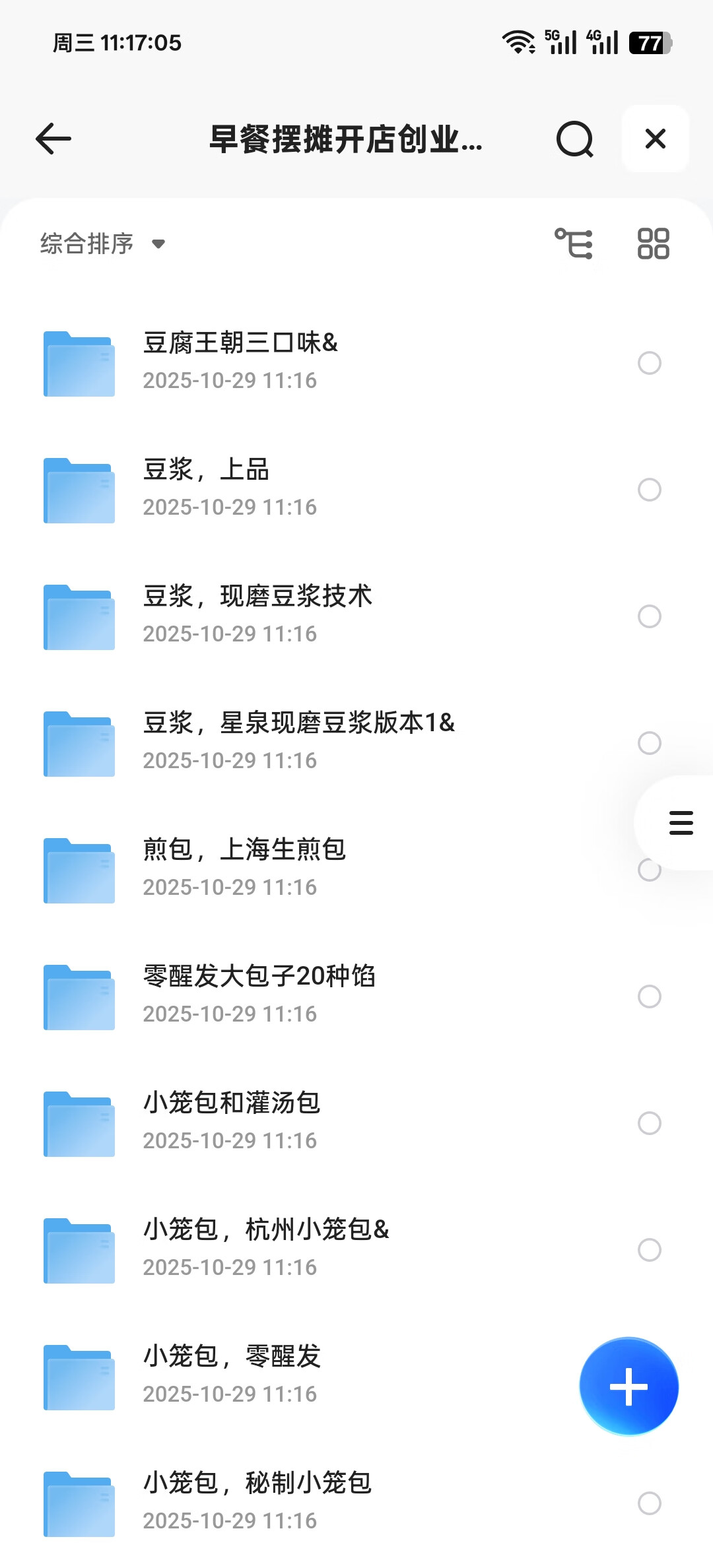The height and width of the screenshot is (1568, 713).
Task: Expand the 综合排序 sort dropdown
Action: tap(102, 244)
